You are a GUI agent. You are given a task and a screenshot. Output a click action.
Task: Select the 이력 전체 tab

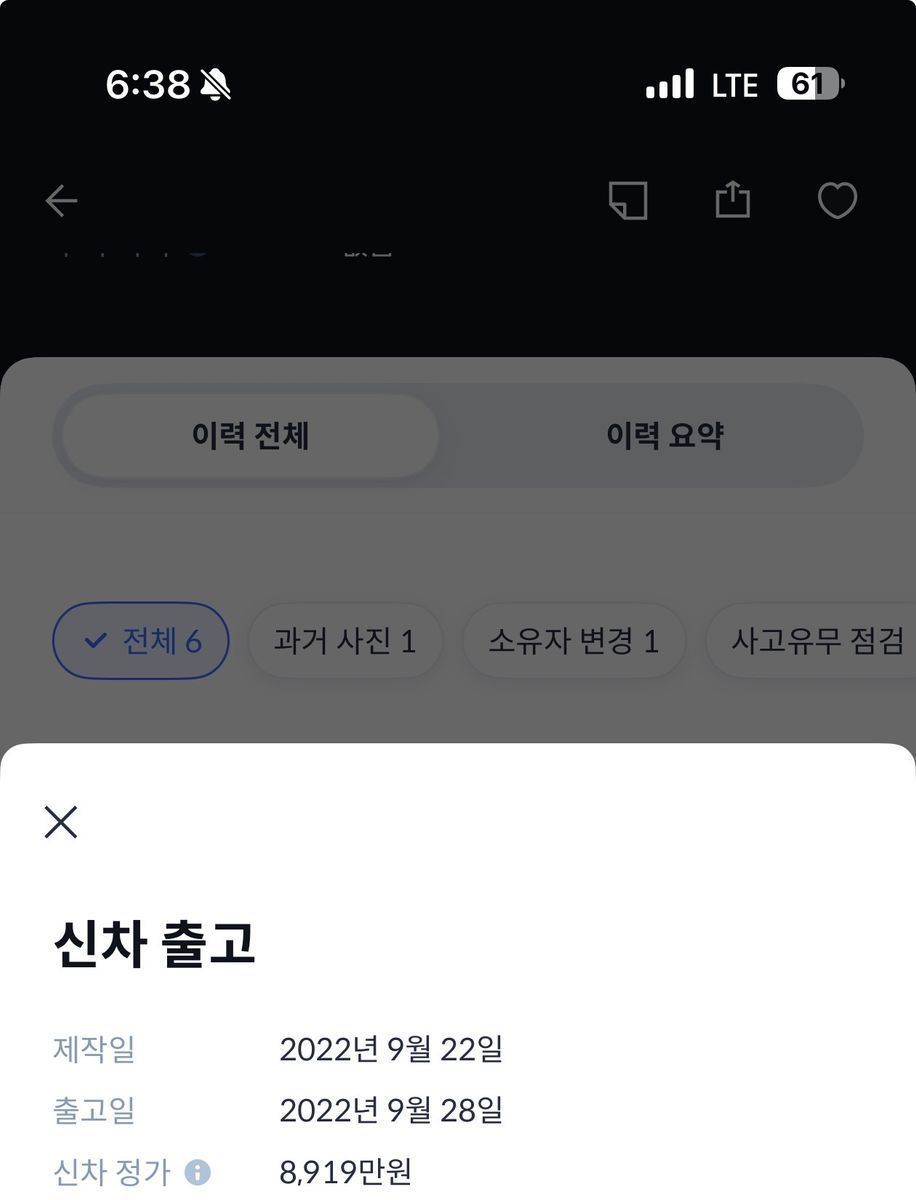point(250,436)
